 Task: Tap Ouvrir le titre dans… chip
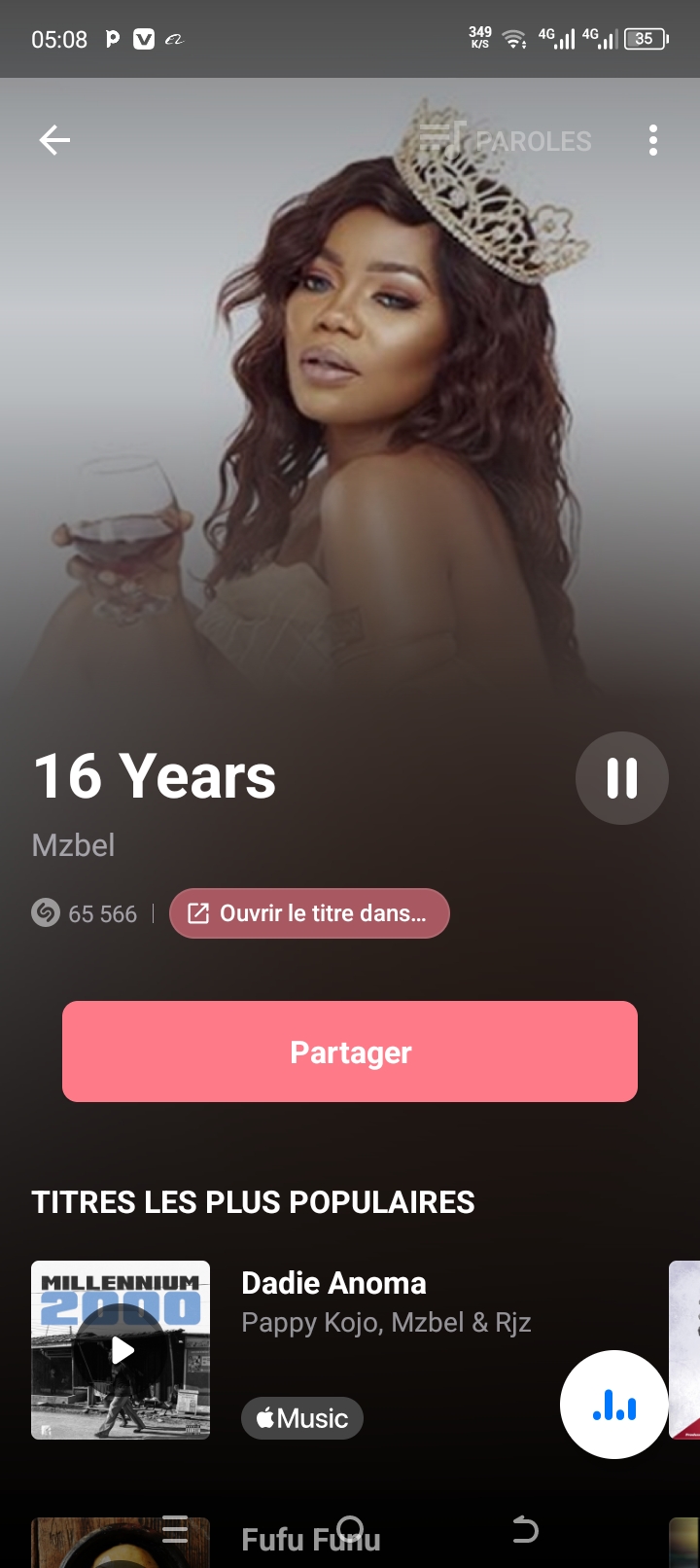click(x=309, y=913)
